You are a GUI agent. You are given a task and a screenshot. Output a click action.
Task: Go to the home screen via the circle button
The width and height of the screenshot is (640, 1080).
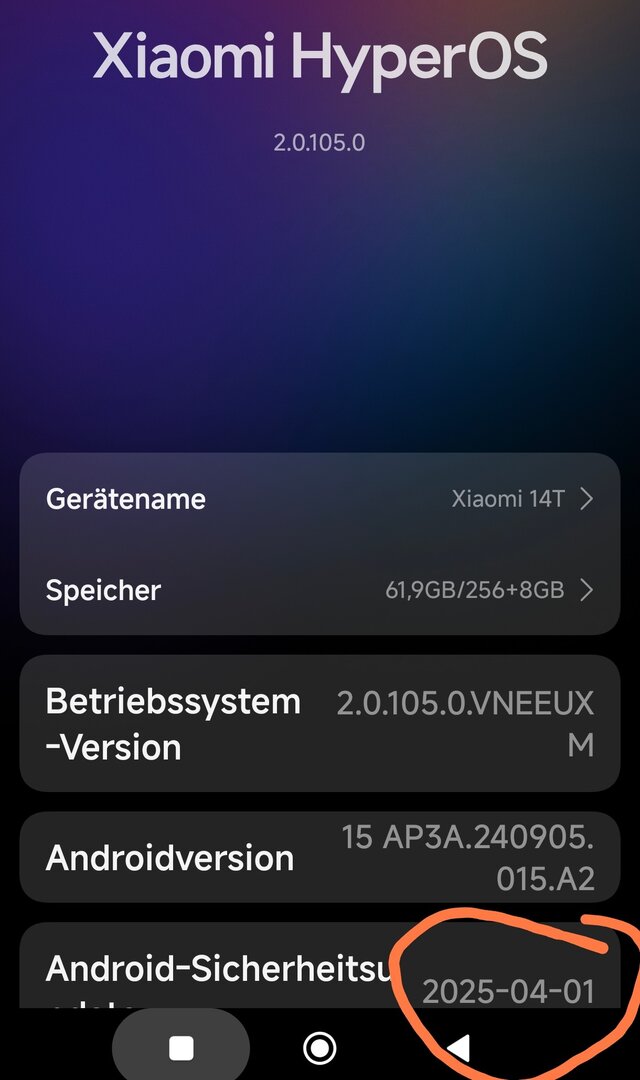coord(319,1047)
